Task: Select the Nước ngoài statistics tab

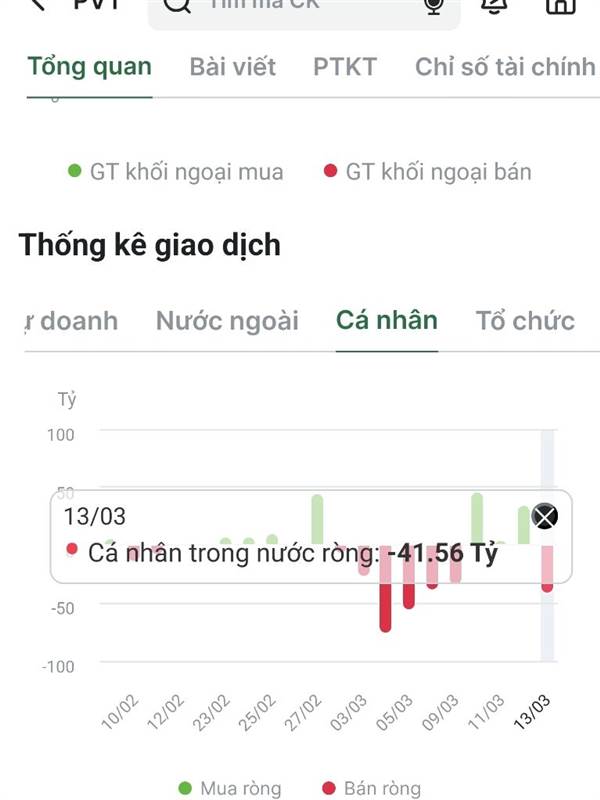Action: click(228, 321)
